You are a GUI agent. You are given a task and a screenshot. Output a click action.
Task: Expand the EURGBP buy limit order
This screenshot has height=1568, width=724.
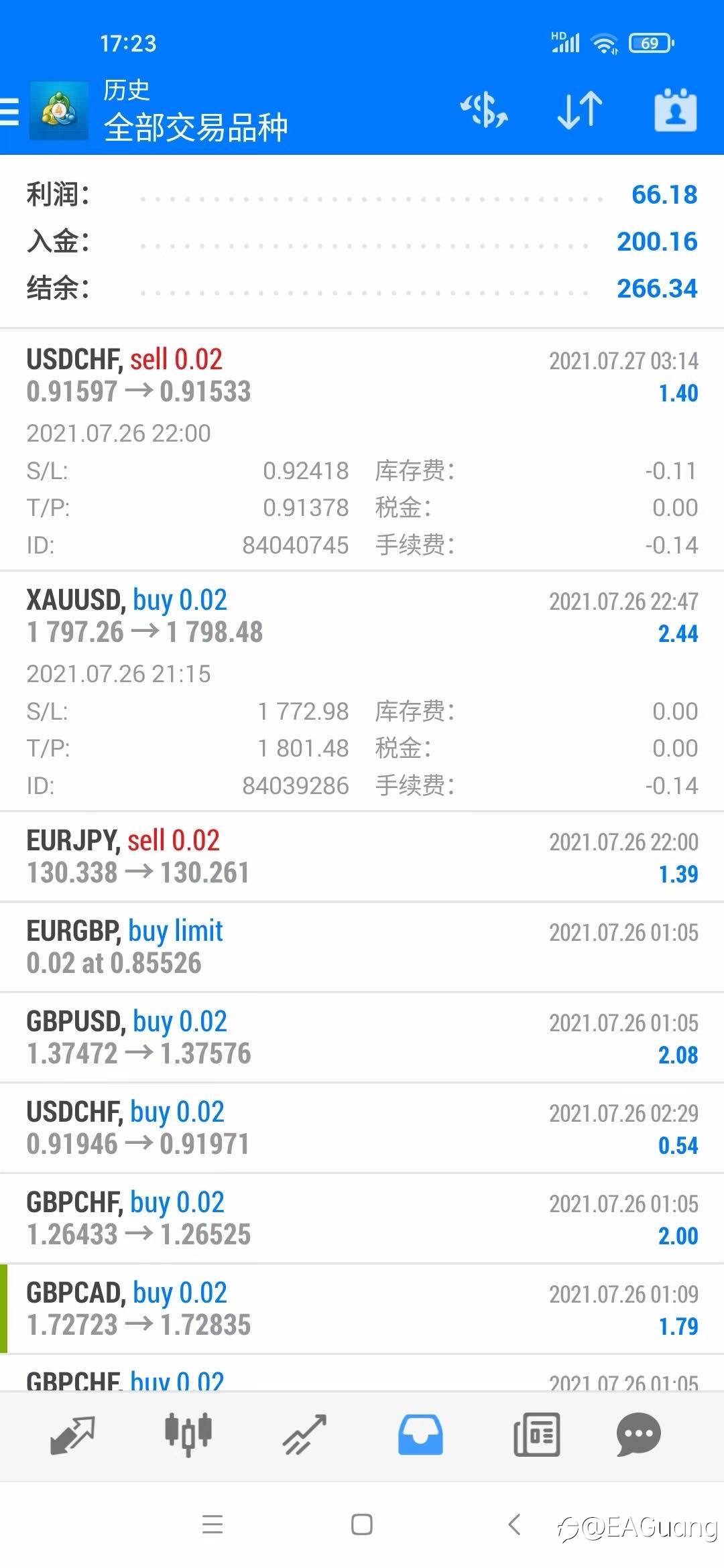[362, 947]
